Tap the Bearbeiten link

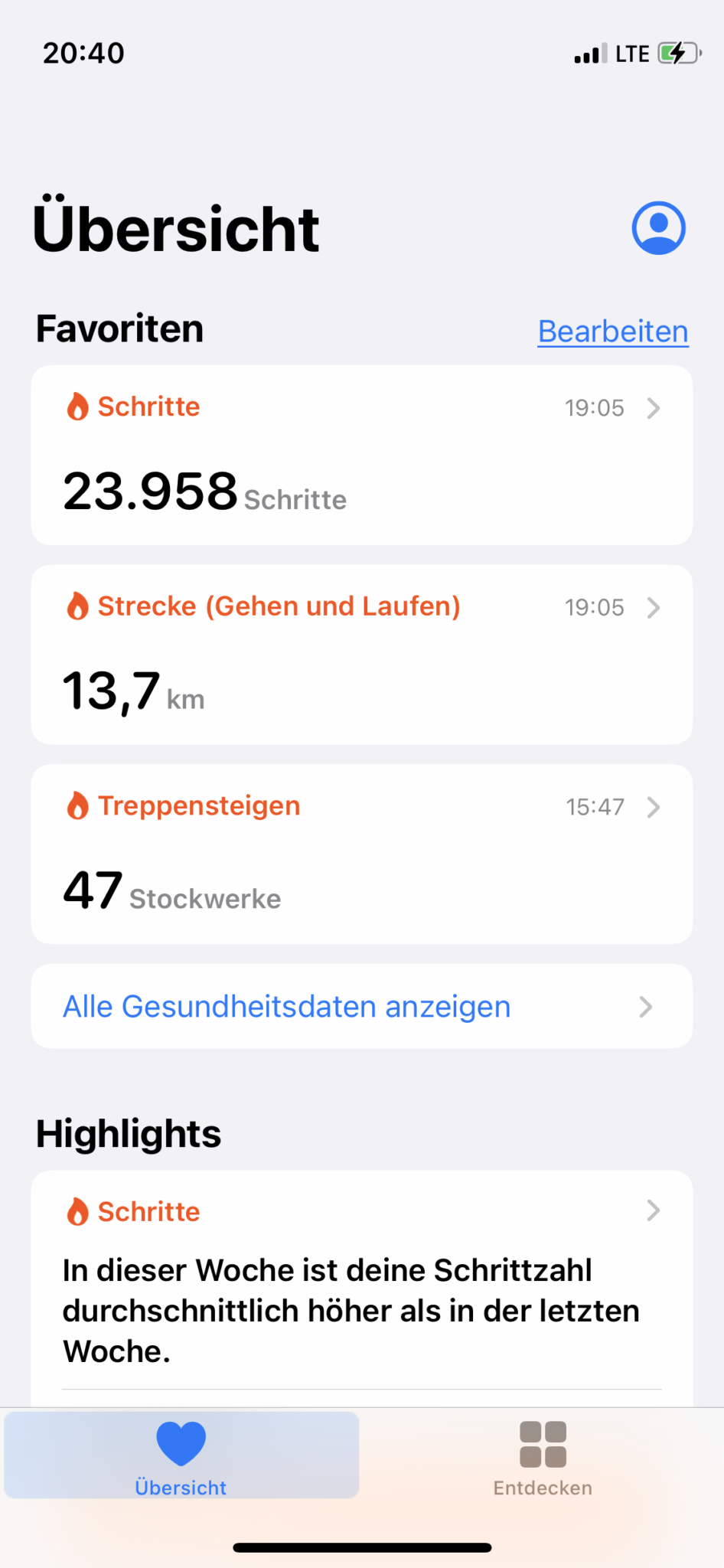612,332
